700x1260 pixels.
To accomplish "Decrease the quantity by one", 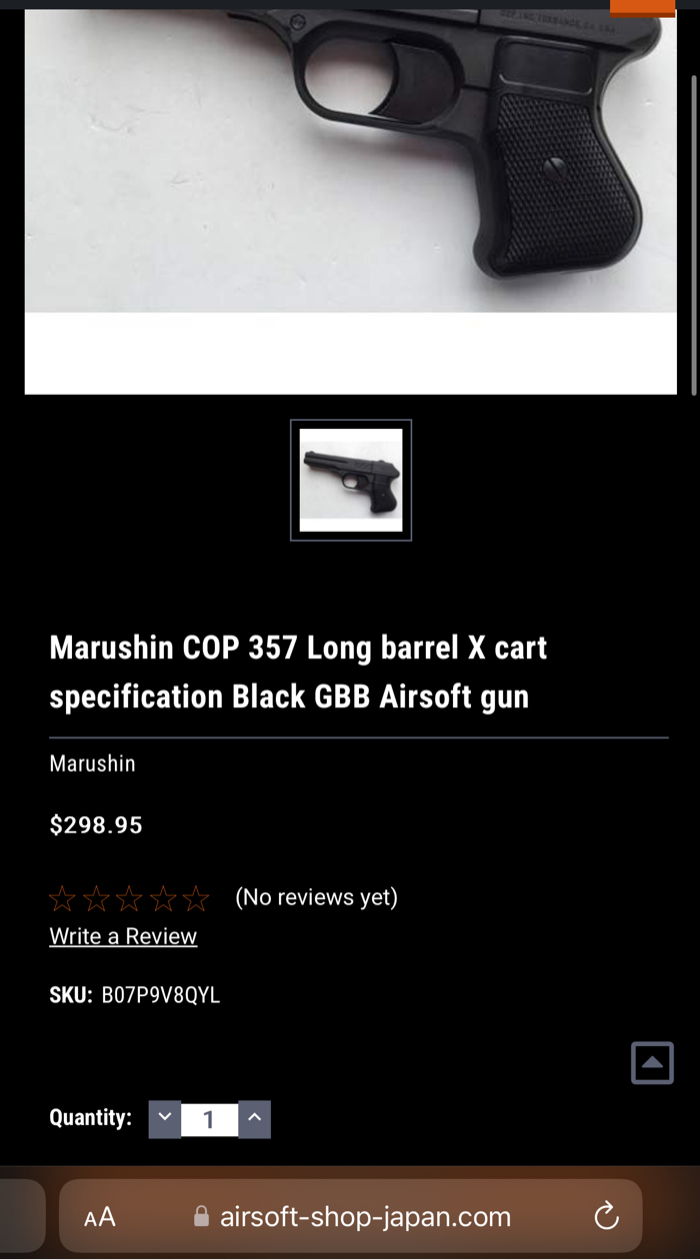I will coord(165,1119).
